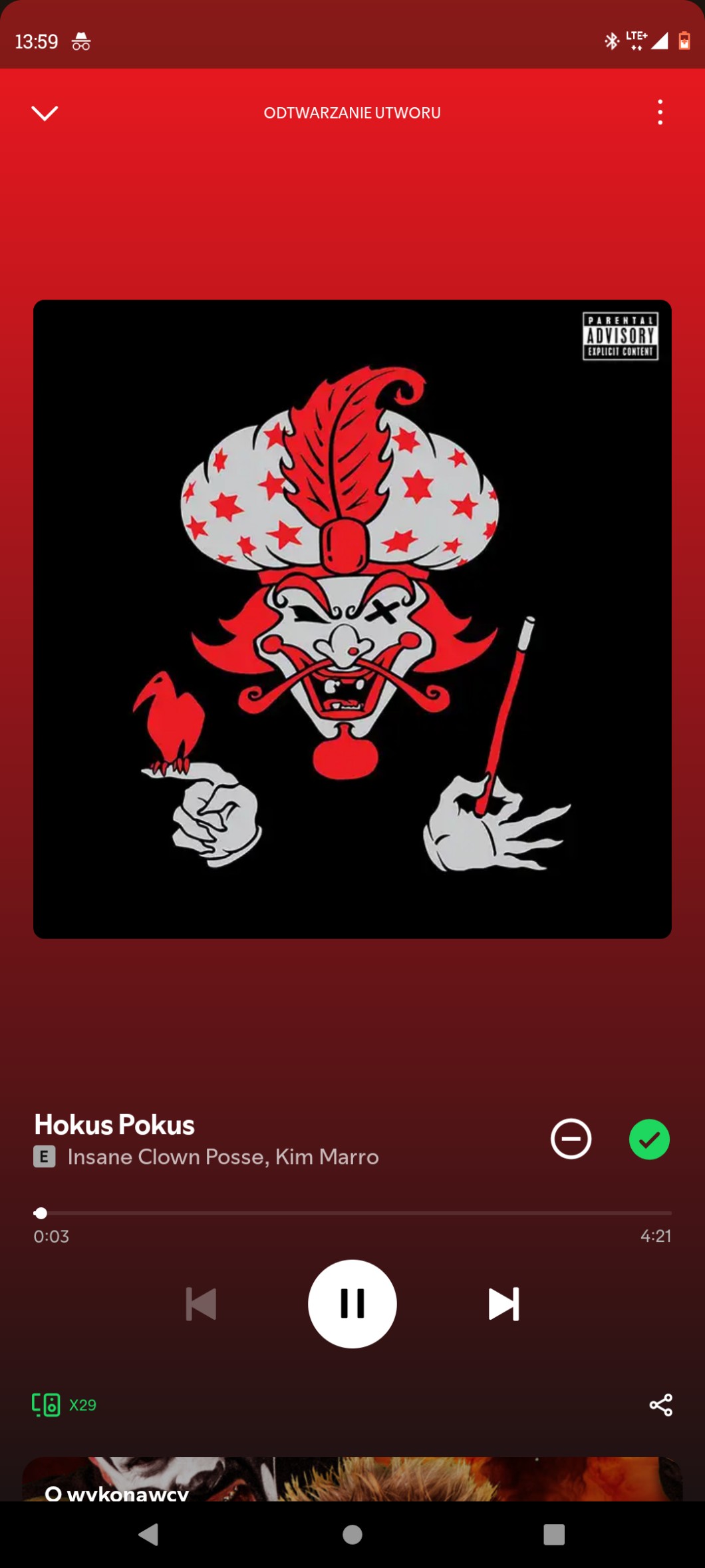Viewport: 705px width, 1568px height.
Task: Open the X29 device connection picker
Action: coord(65,1404)
